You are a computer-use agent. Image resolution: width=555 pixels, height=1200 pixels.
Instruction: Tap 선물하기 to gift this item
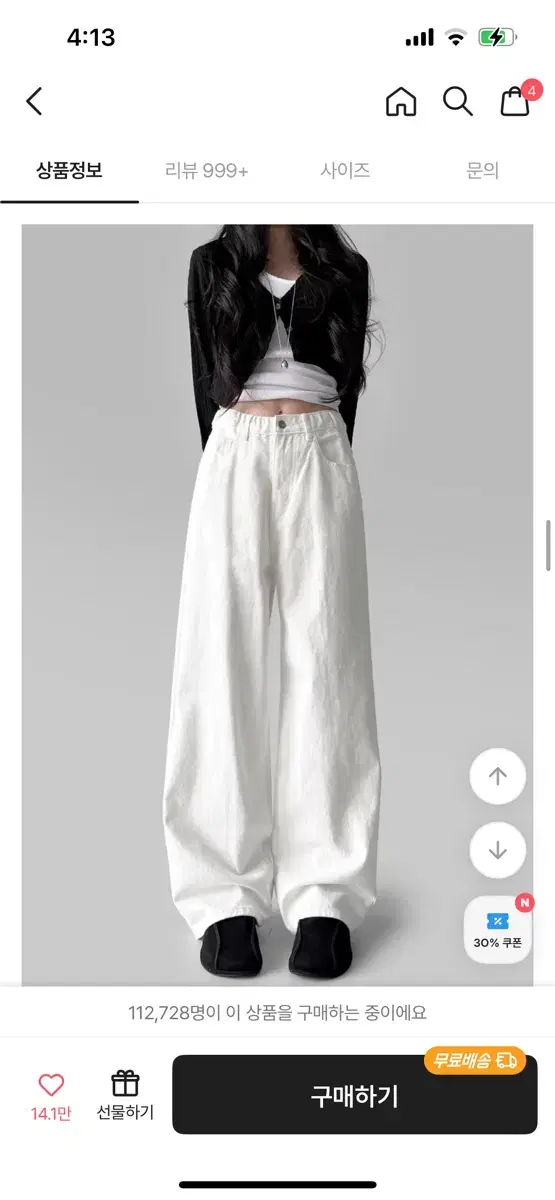pyautogui.click(x=125, y=1097)
